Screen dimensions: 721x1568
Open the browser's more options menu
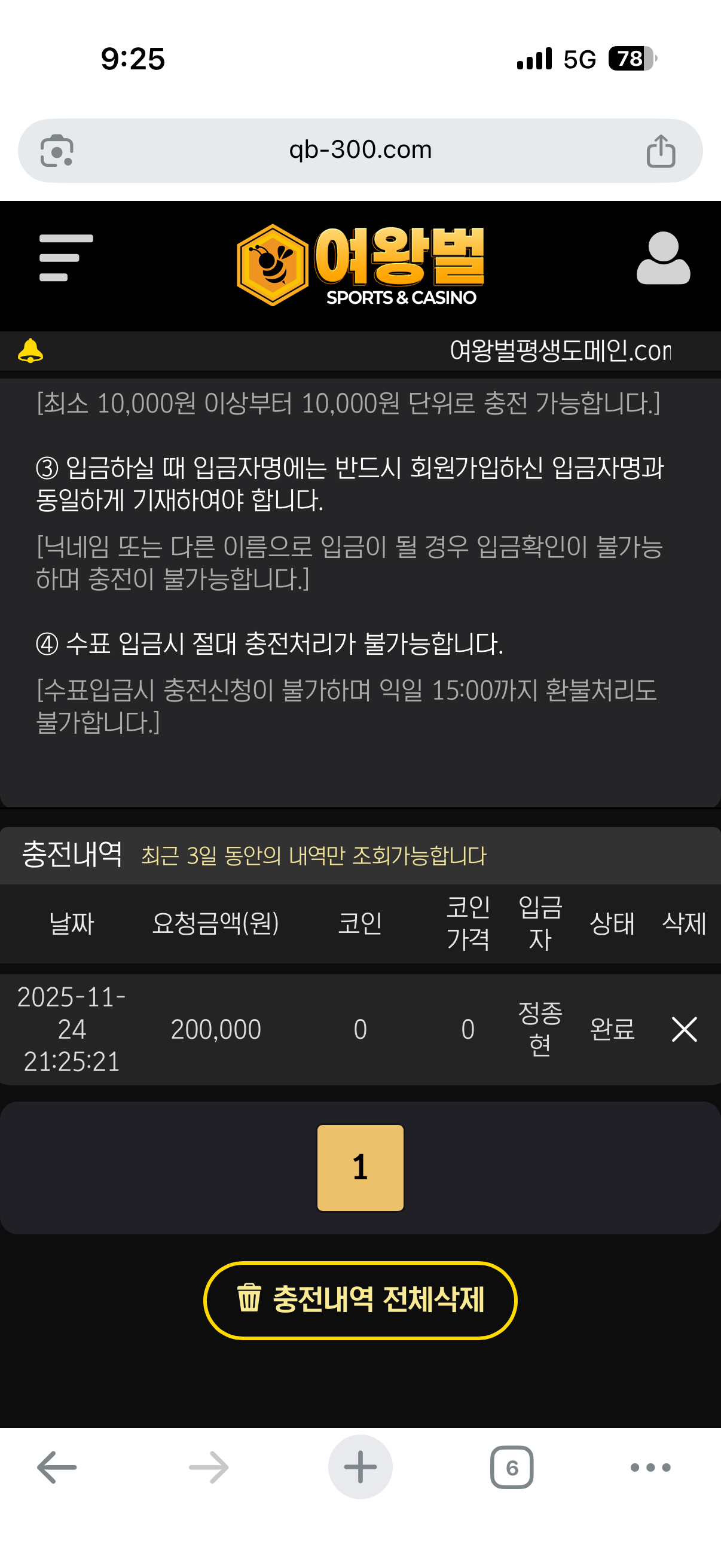[x=650, y=1468]
